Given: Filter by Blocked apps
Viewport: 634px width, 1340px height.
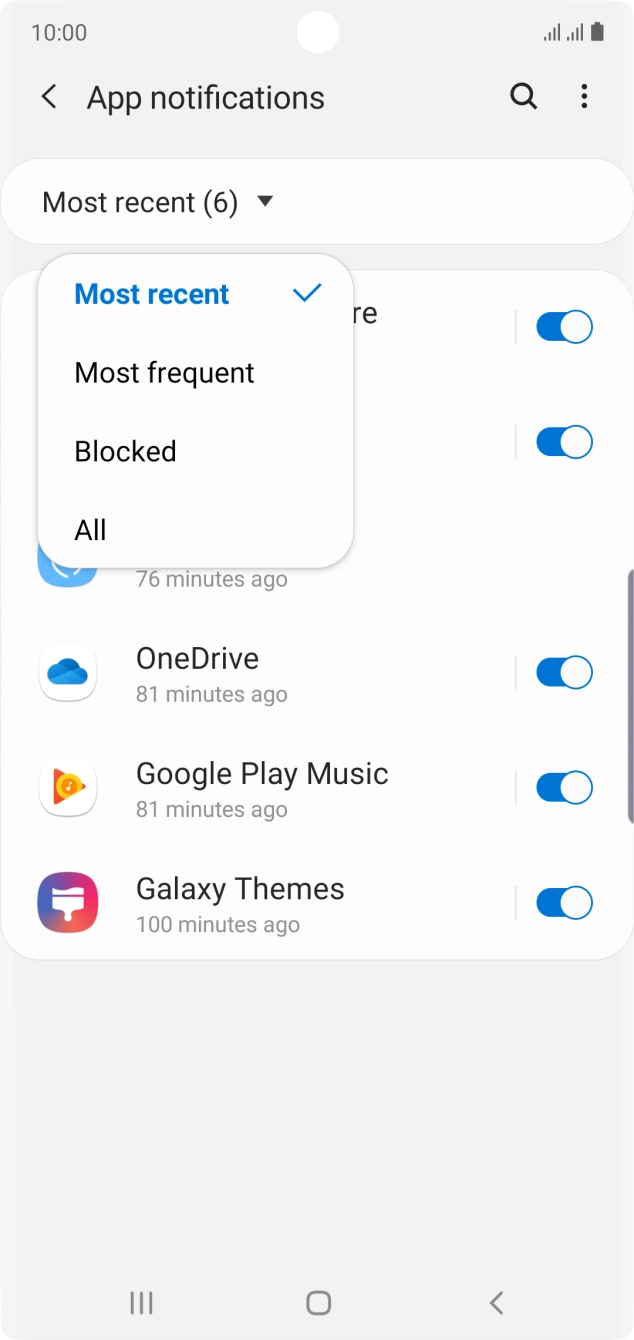Looking at the screenshot, I should tap(126, 451).
